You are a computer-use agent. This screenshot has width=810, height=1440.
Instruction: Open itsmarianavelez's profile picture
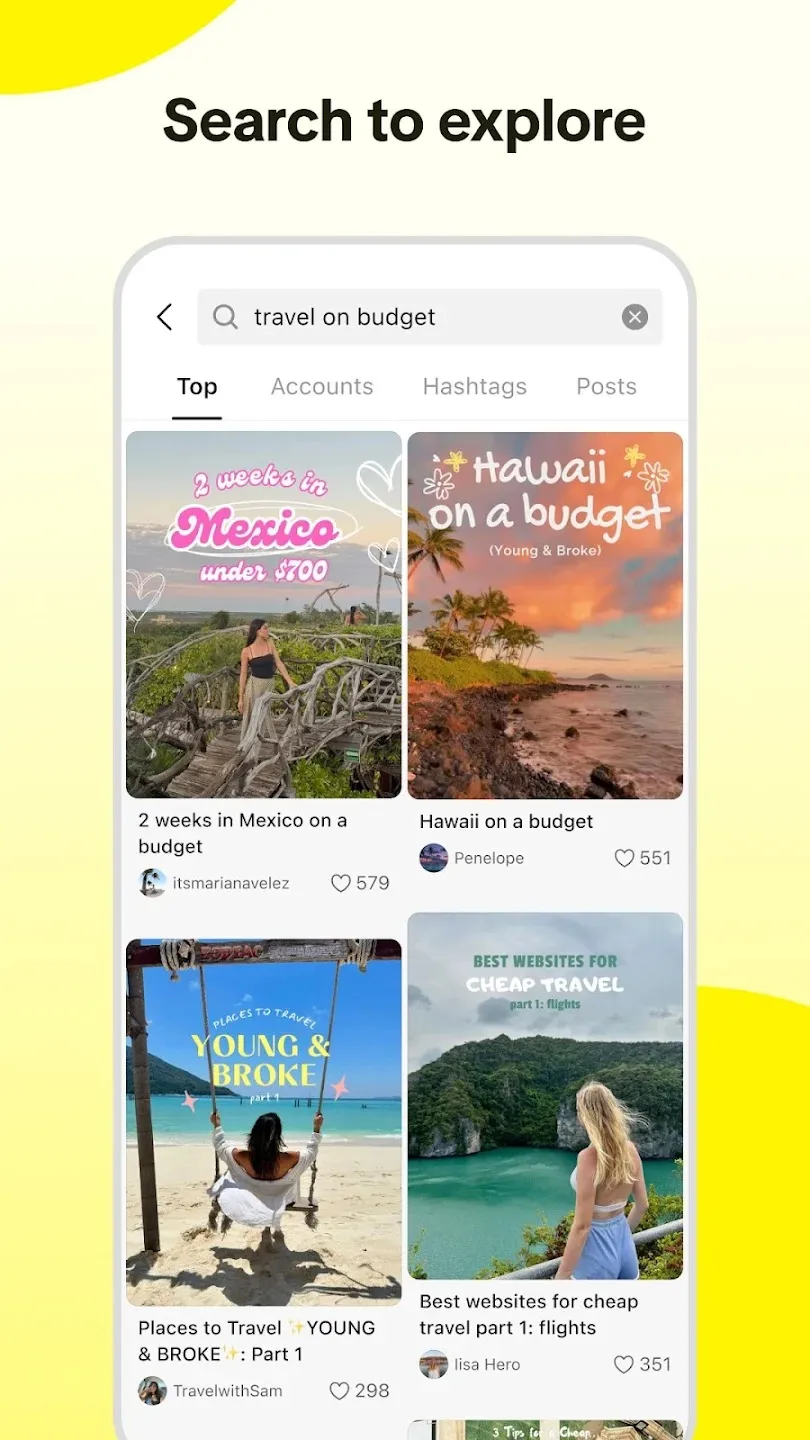[152, 882]
